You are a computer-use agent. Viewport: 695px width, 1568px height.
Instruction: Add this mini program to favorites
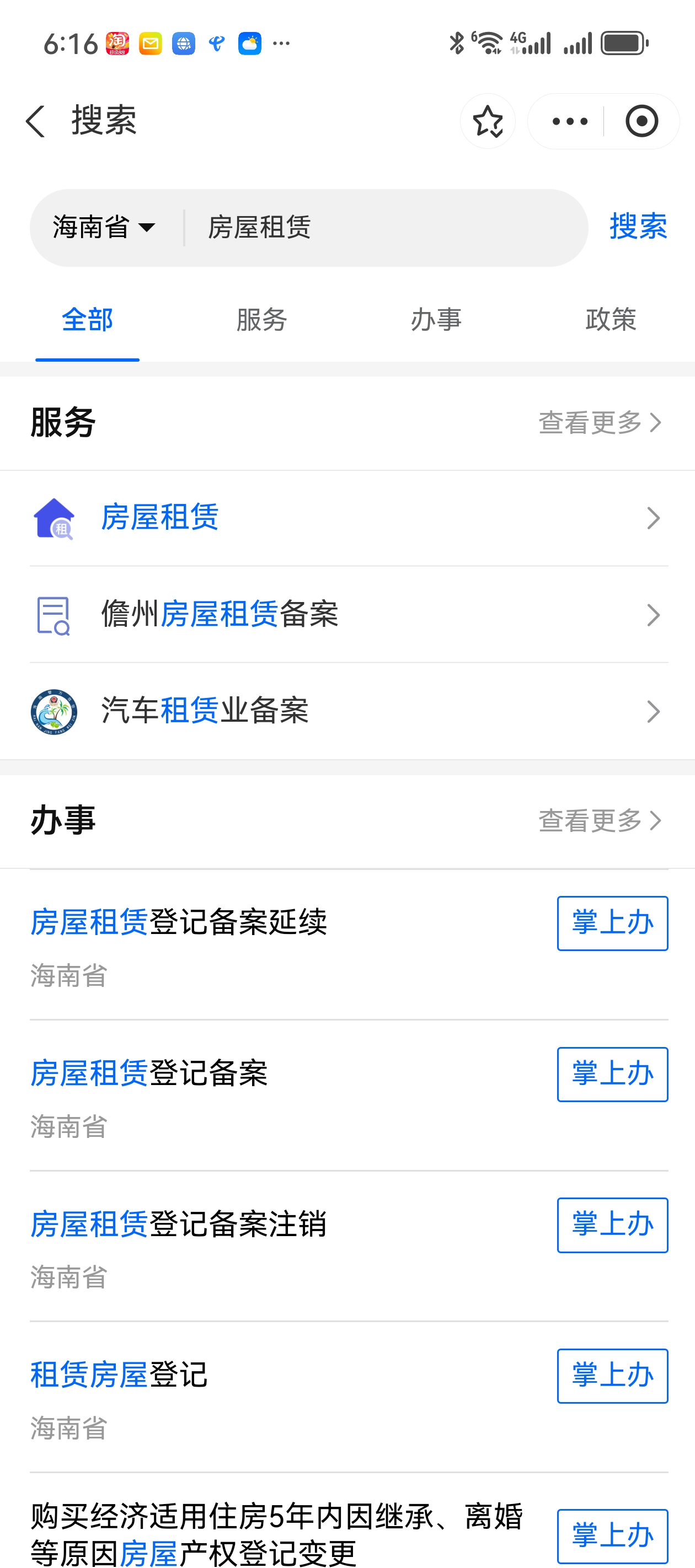coord(488,121)
